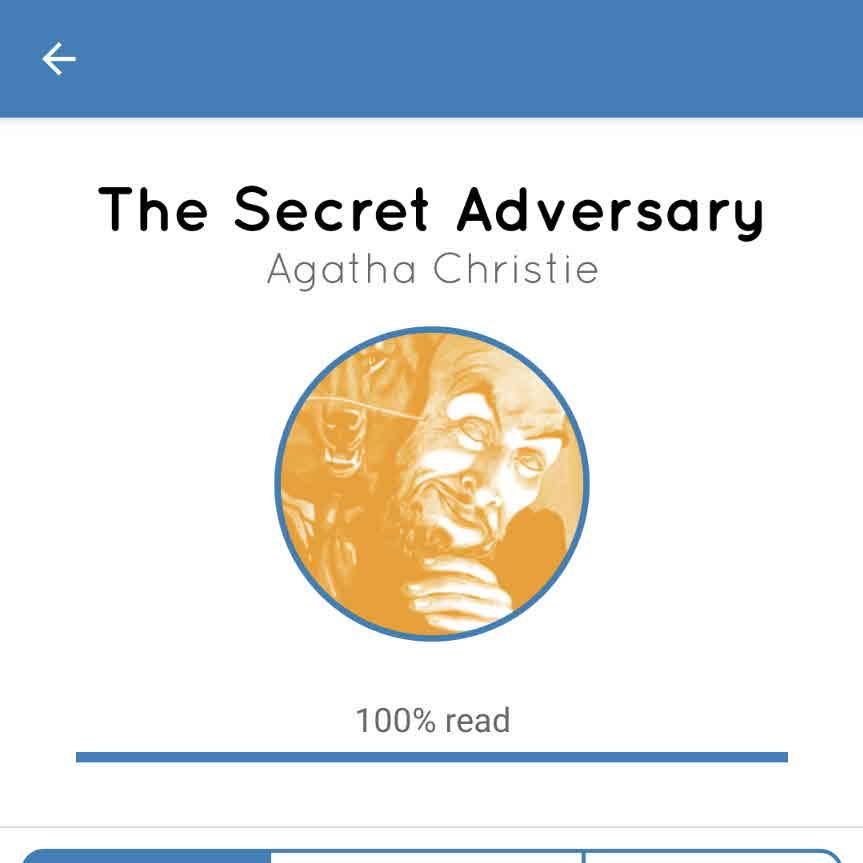Tap The Secret Adversary cover image
This screenshot has height=863, width=863.
[x=432, y=483]
